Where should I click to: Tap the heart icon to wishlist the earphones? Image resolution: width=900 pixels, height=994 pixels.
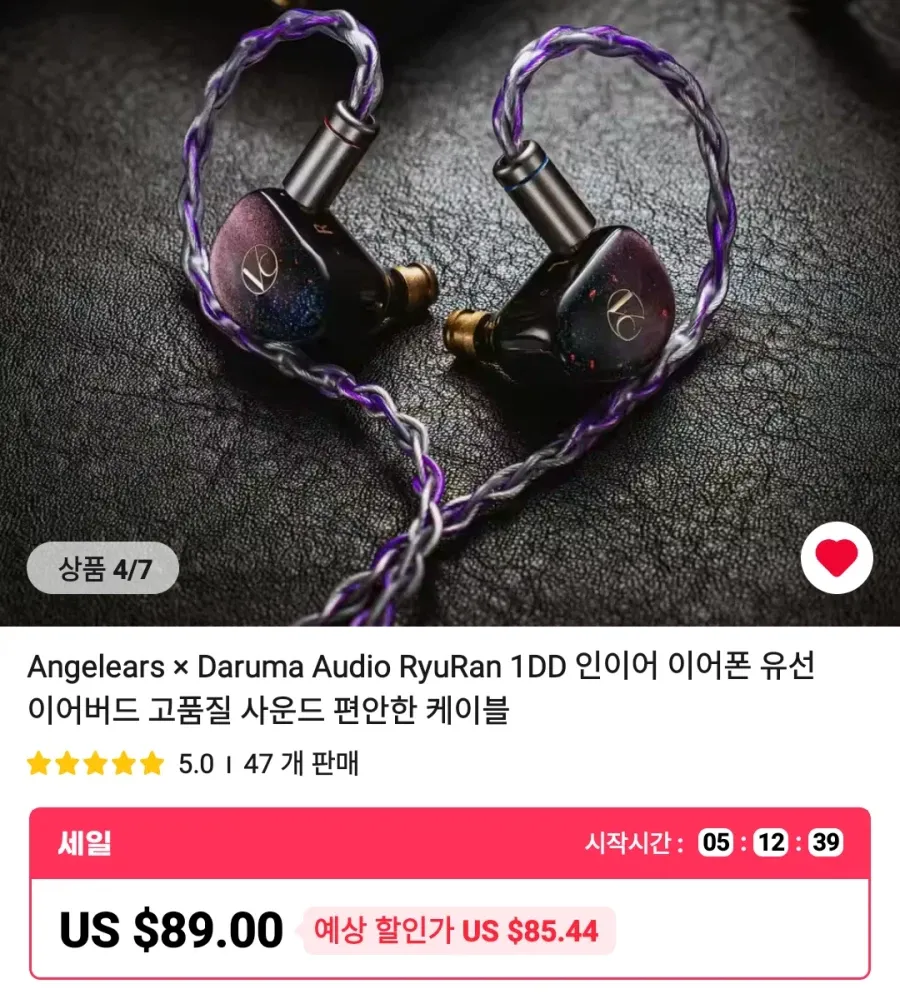click(837, 557)
